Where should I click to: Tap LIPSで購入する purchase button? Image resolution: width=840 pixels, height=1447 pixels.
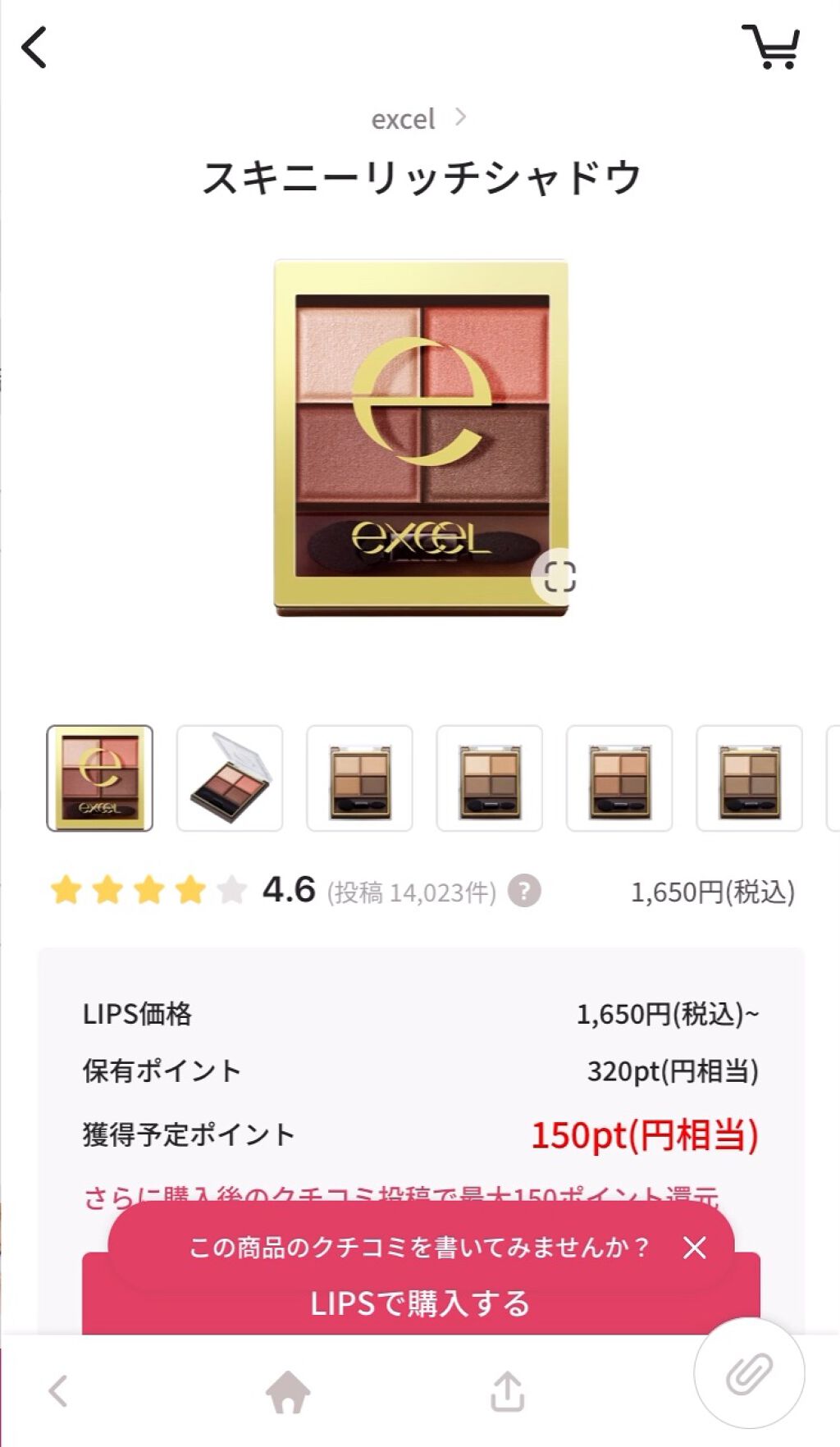(419, 1303)
